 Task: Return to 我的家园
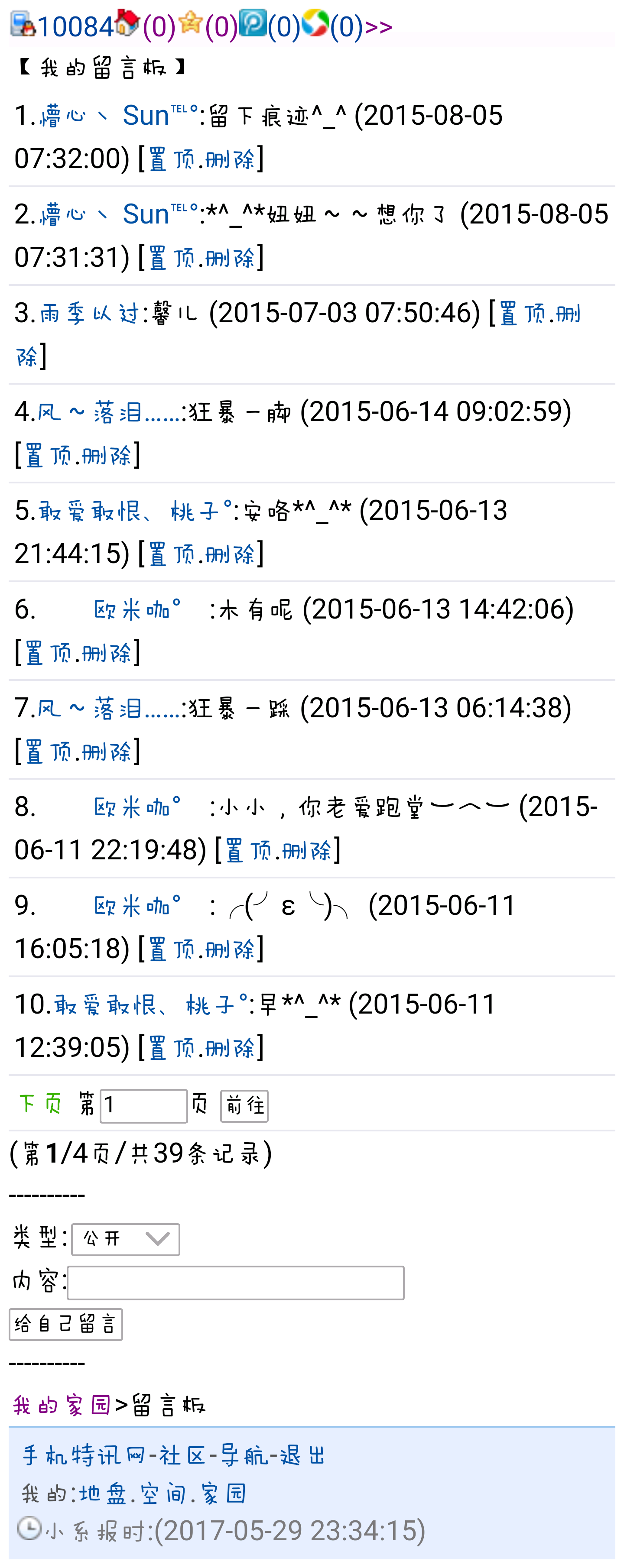[x=62, y=1406]
